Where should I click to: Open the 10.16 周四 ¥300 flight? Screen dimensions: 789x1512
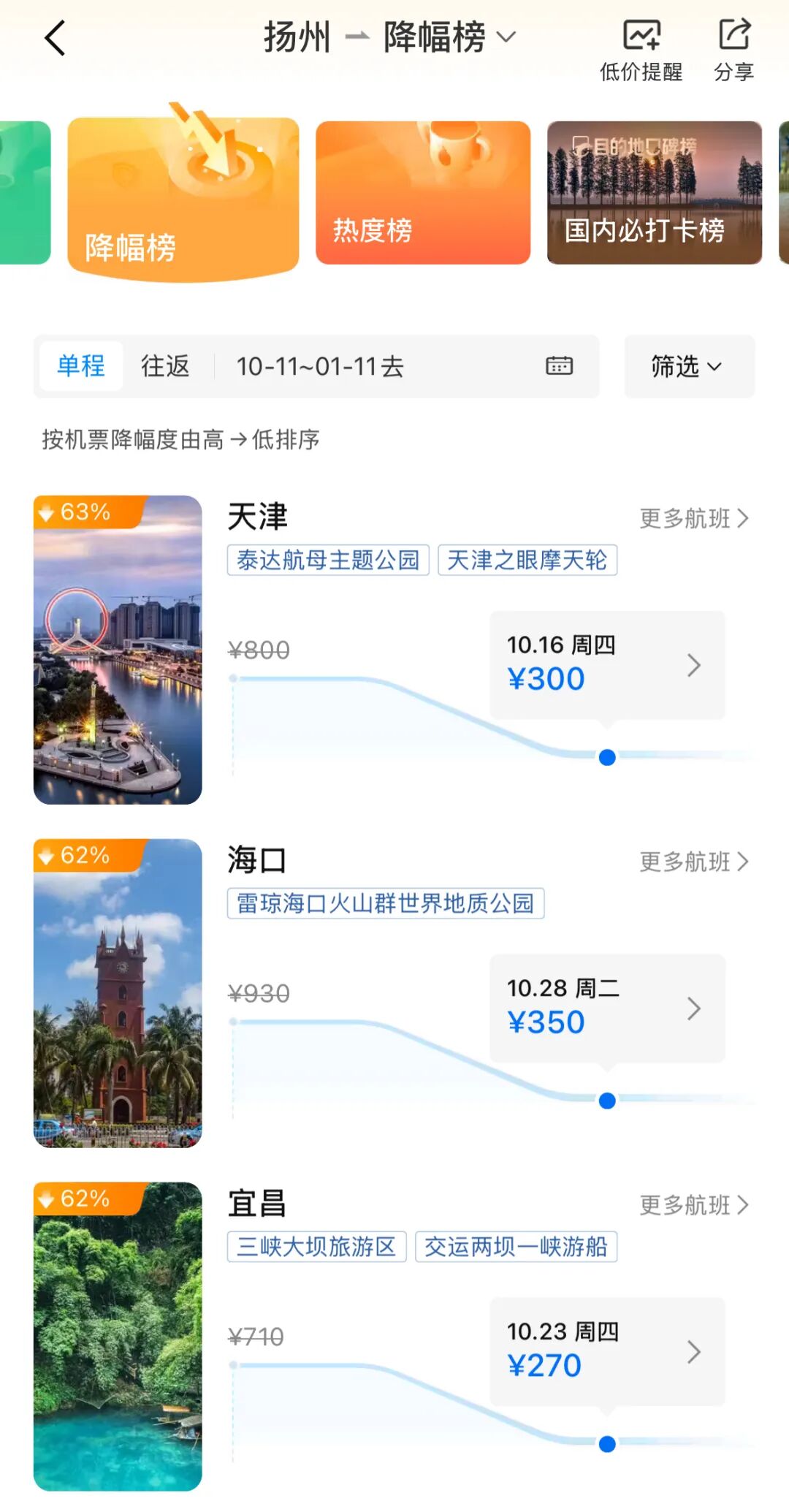pyautogui.click(x=606, y=665)
